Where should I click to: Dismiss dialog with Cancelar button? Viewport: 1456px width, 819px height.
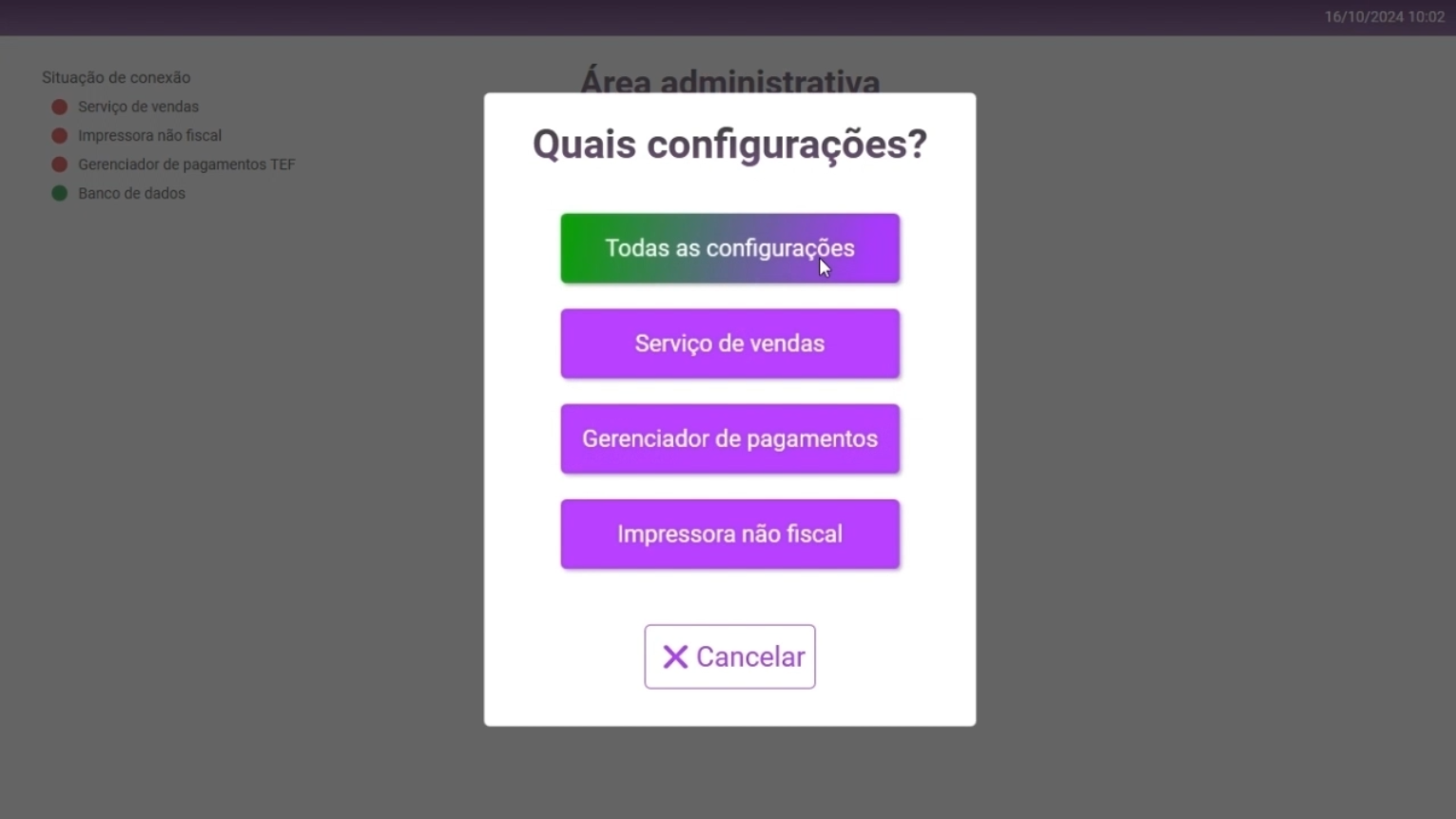point(729,656)
